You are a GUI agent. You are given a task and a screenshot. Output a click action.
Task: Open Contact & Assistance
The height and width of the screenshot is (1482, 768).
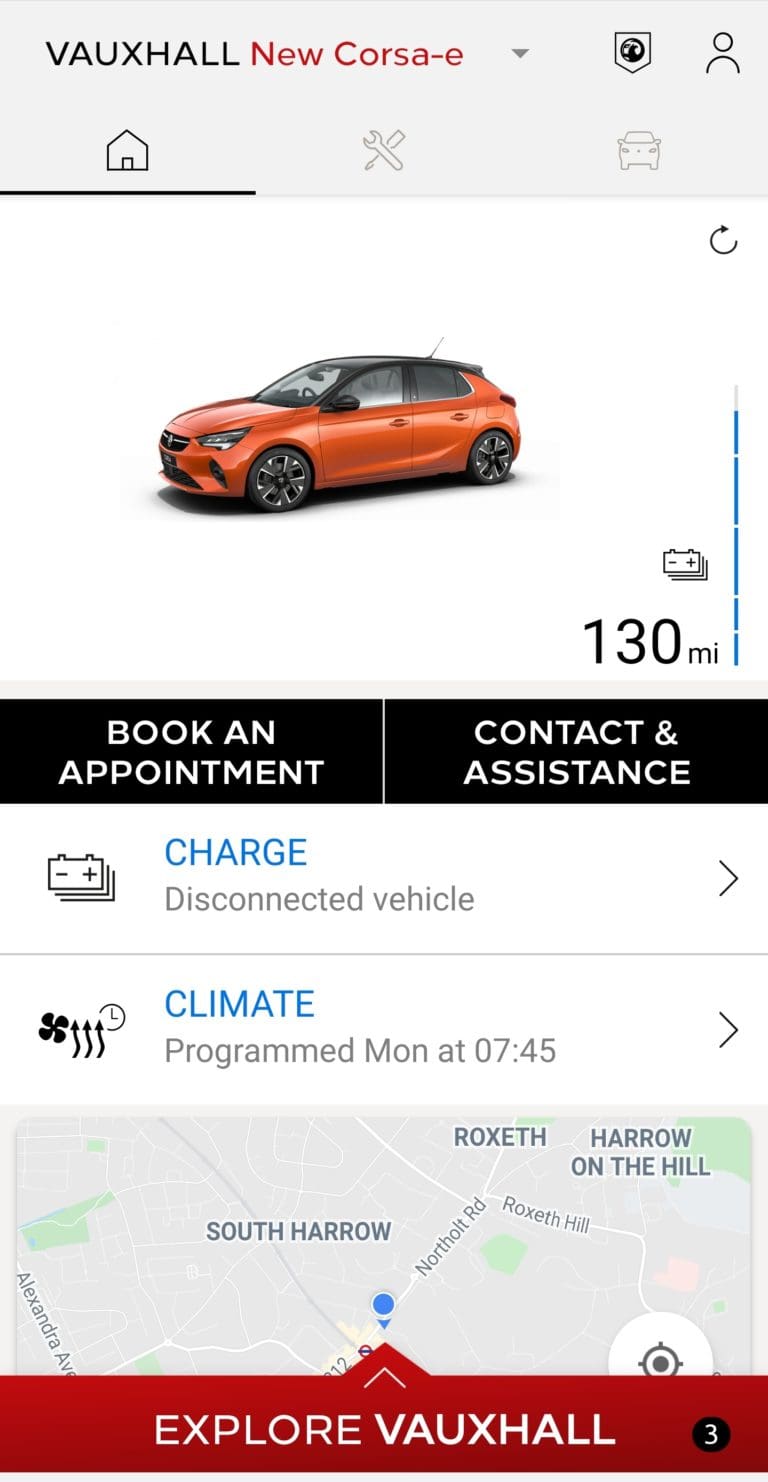point(576,752)
